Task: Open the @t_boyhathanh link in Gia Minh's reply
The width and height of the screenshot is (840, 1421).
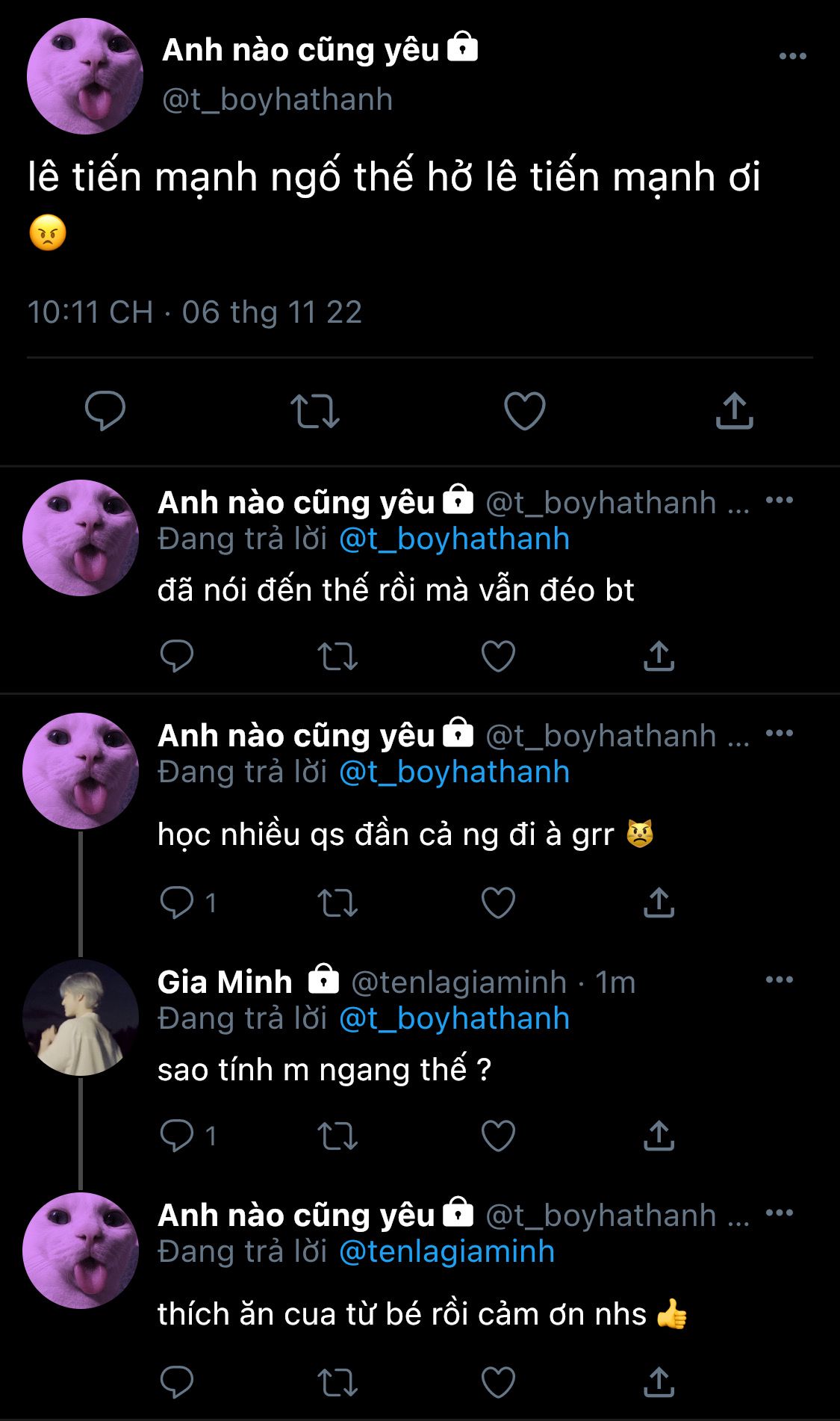Action: click(454, 1018)
